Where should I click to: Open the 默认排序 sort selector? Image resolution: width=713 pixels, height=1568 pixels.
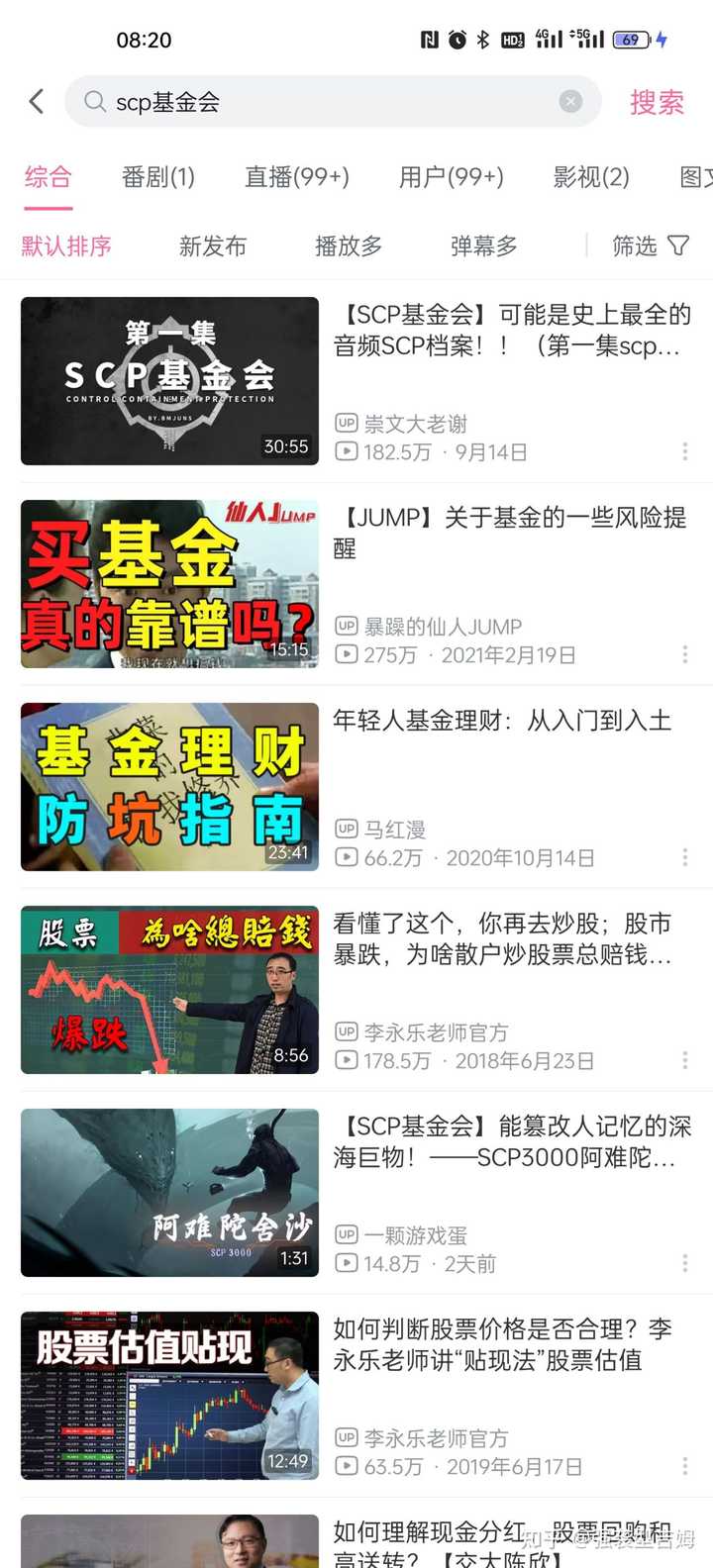coord(64,246)
